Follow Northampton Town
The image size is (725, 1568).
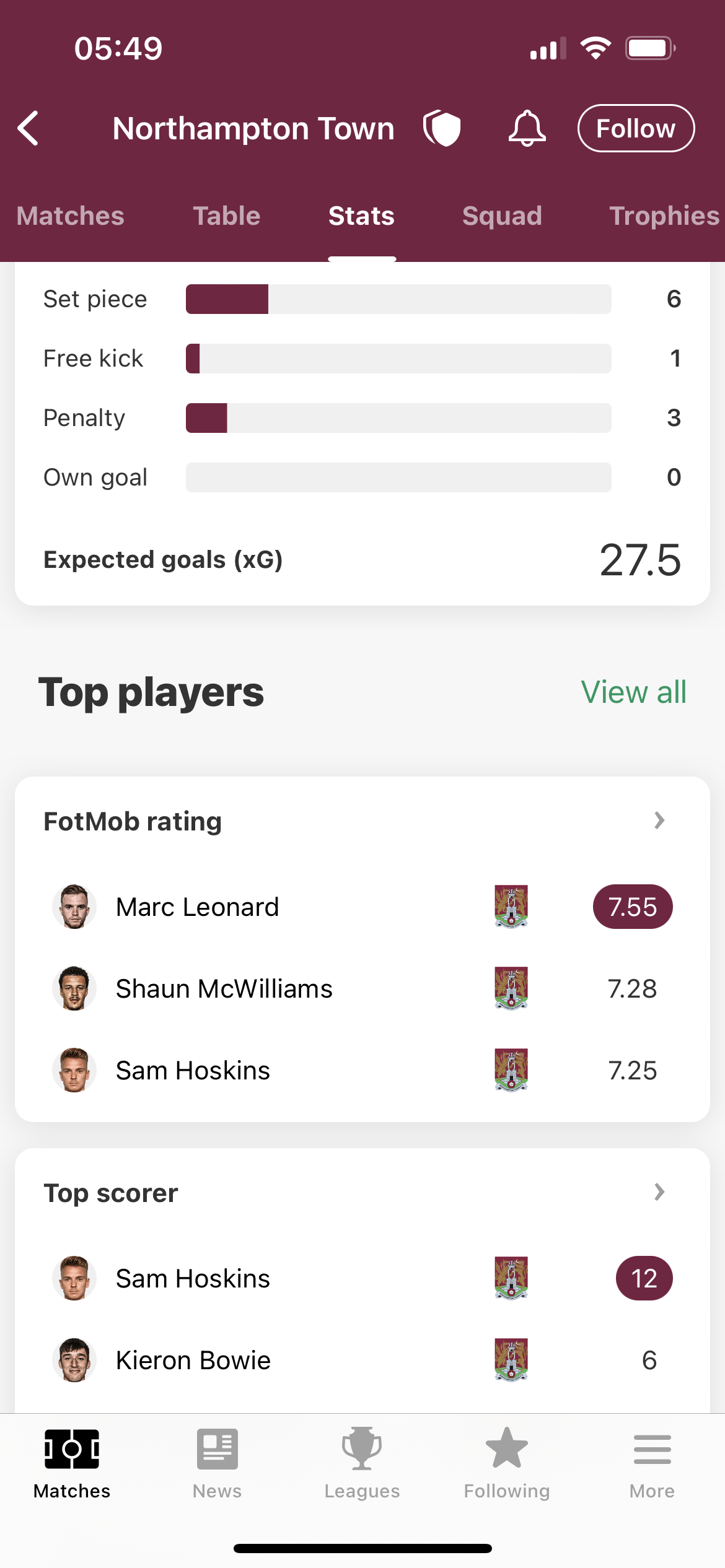[x=636, y=128]
